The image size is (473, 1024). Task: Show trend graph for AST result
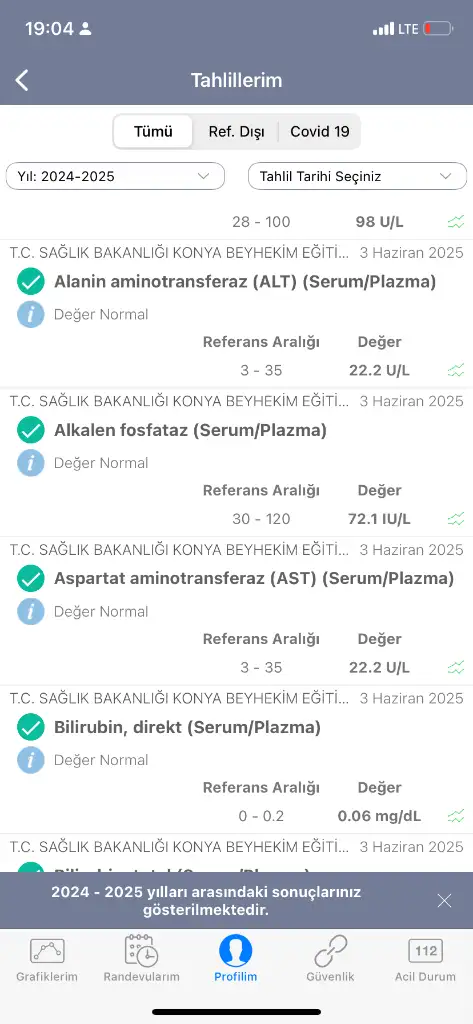coord(456,667)
